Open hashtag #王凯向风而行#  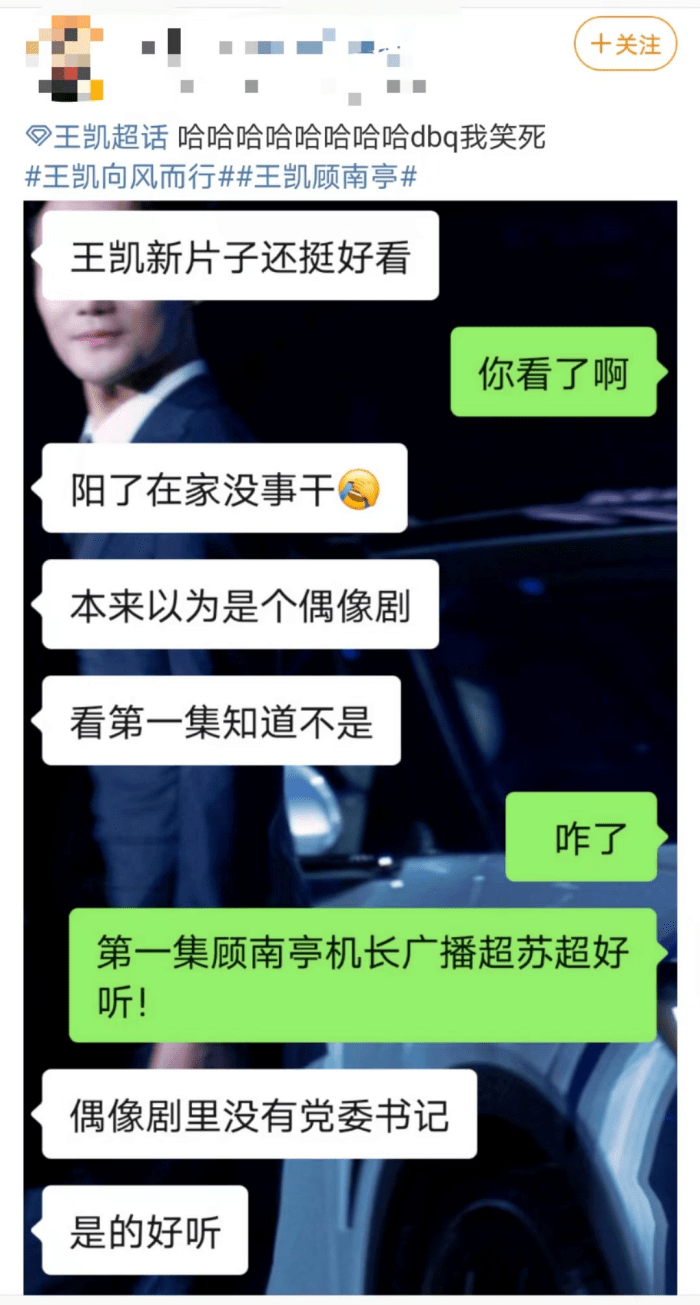click(123, 178)
